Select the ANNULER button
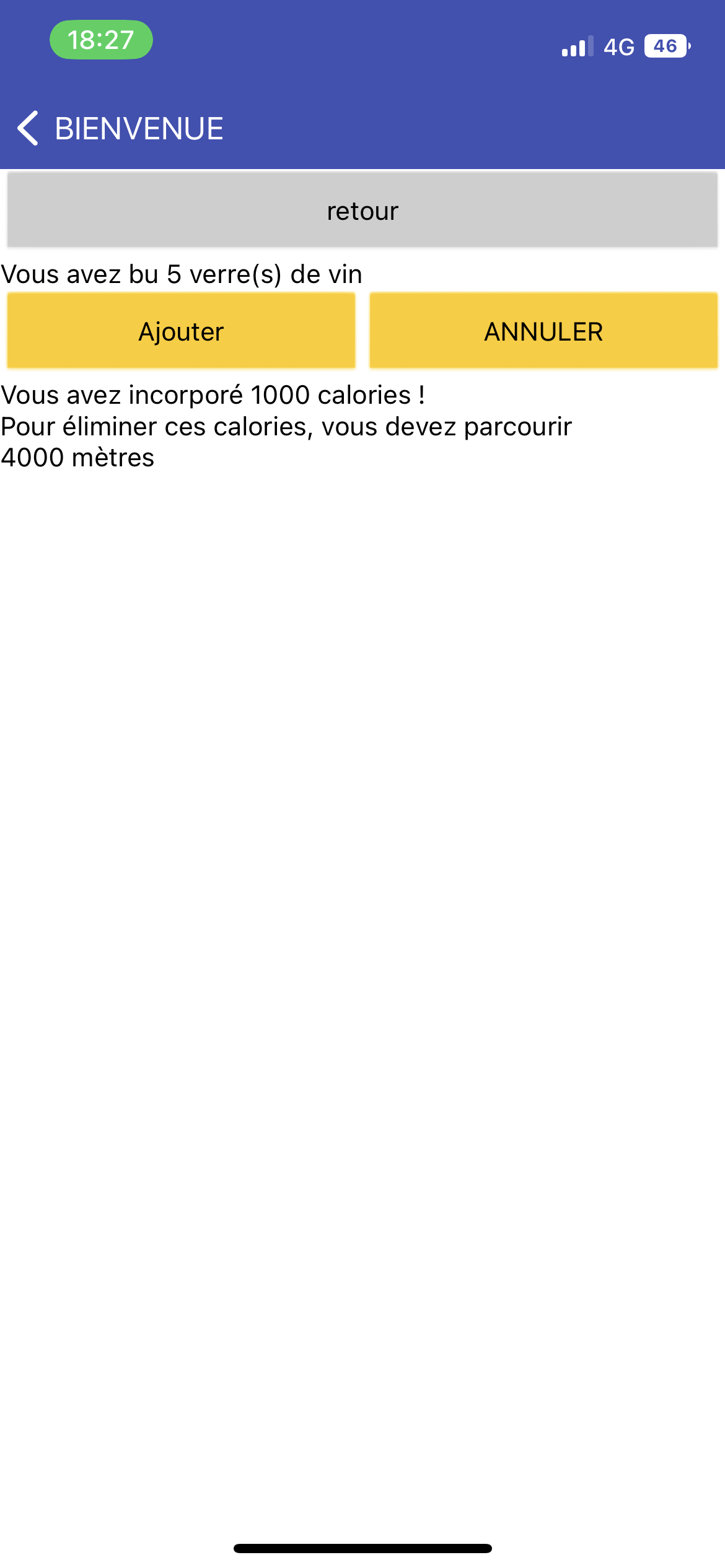Screen dimensions: 725x1568 [543, 331]
